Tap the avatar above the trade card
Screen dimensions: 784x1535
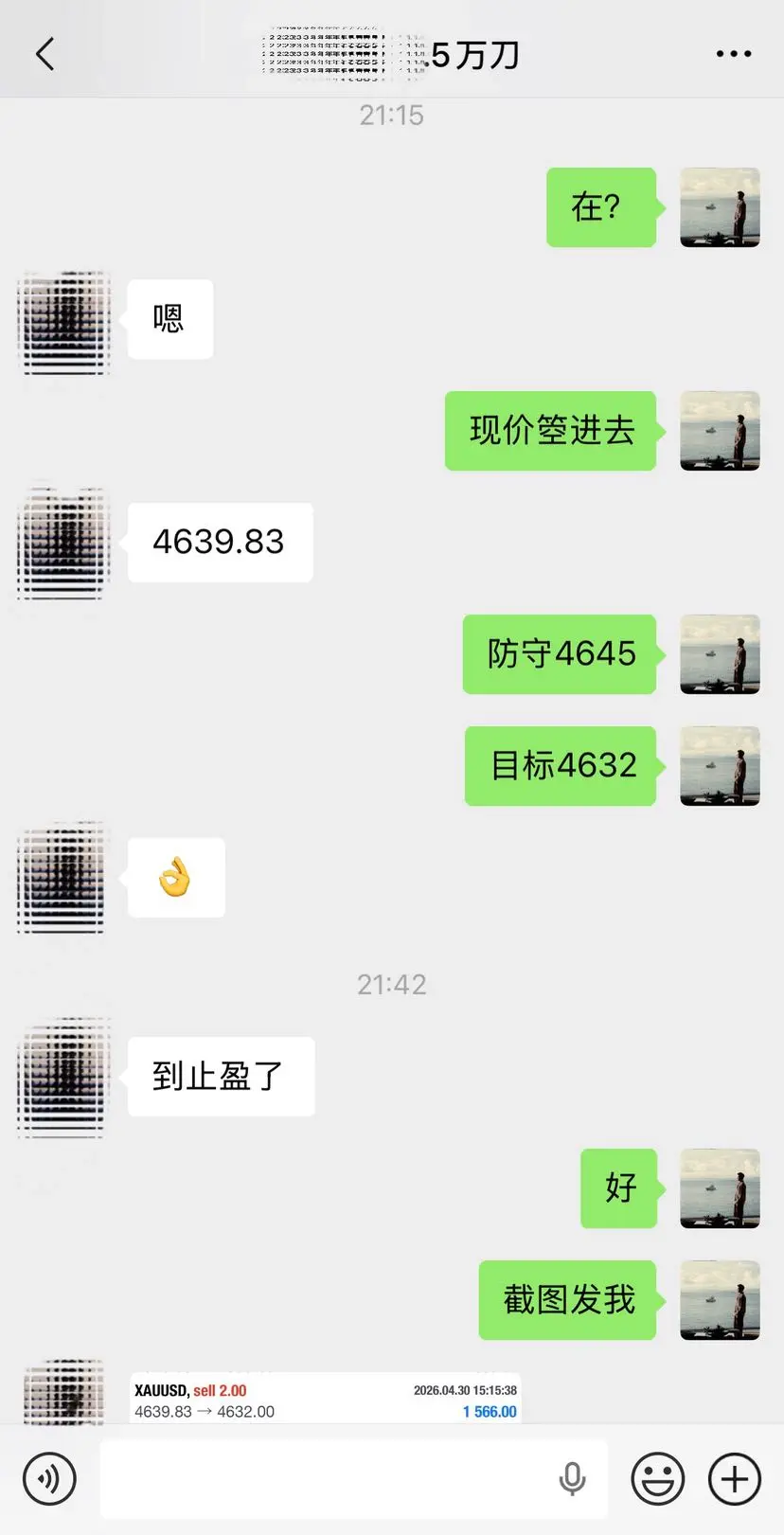(x=62, y=1392)
